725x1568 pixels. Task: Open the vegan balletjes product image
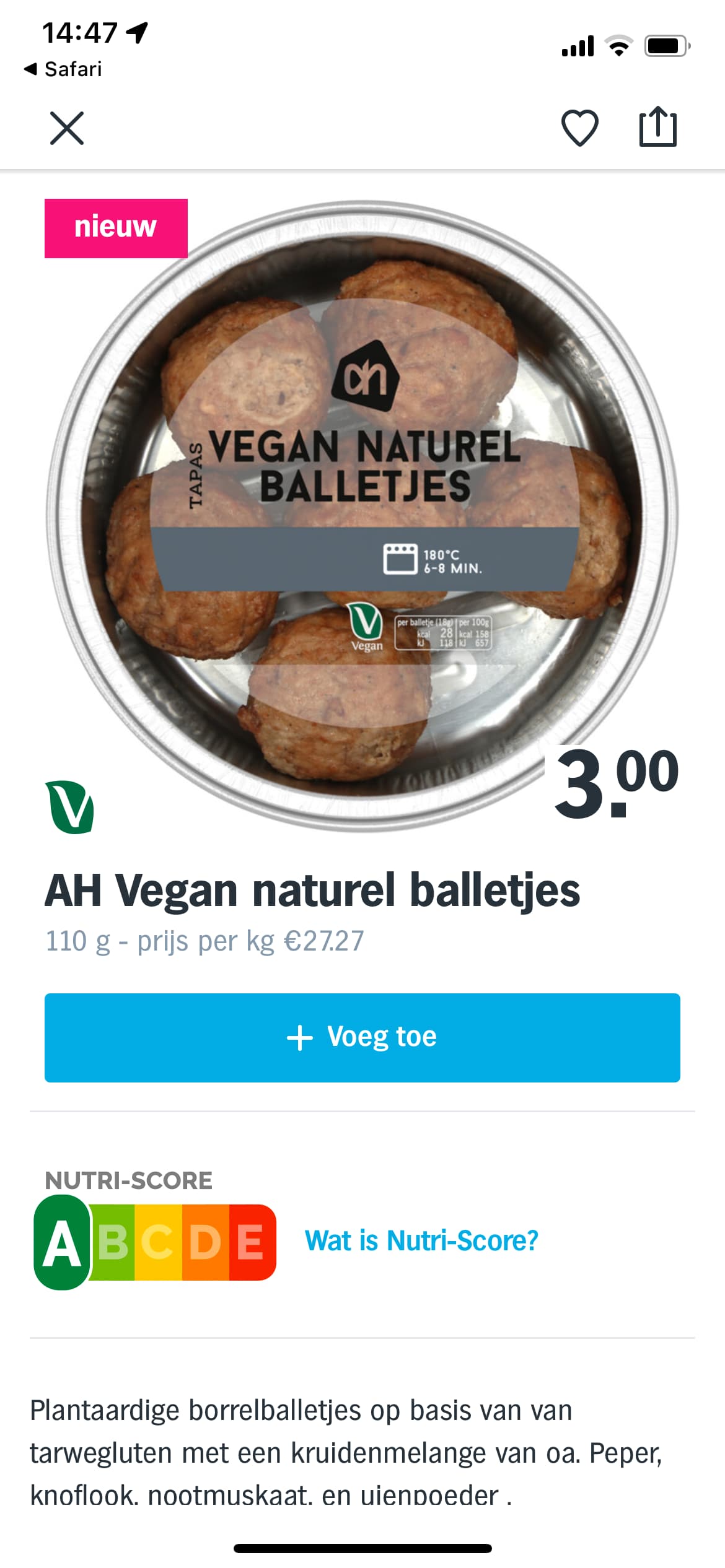pos(362,515)
